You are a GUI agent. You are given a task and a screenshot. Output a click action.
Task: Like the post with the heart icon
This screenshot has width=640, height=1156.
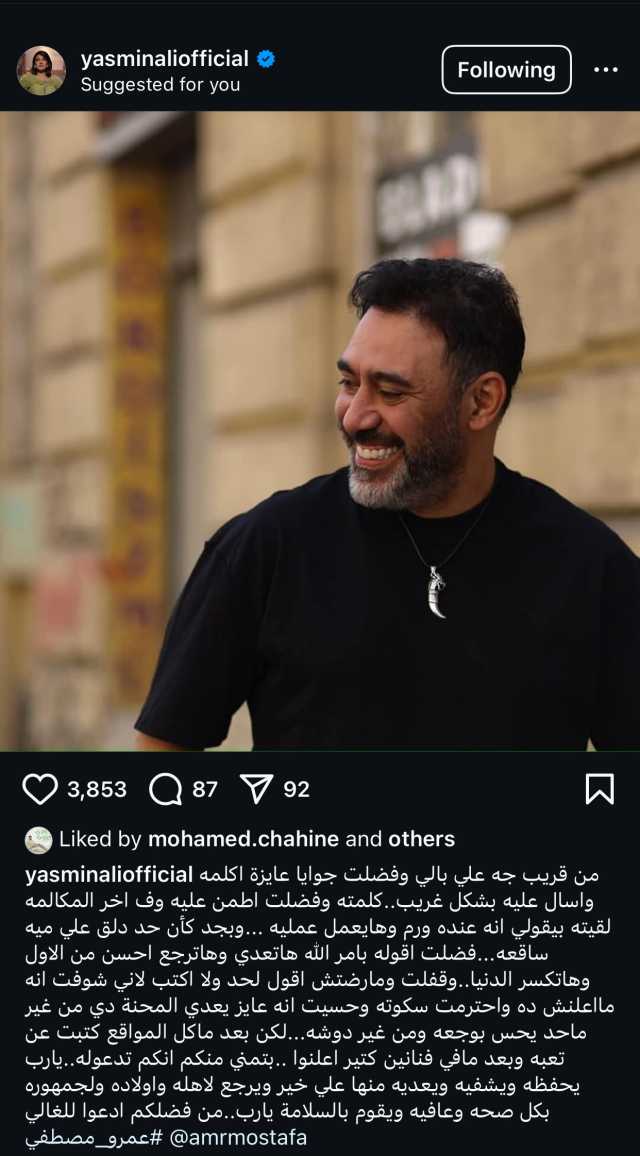point(40,789)
